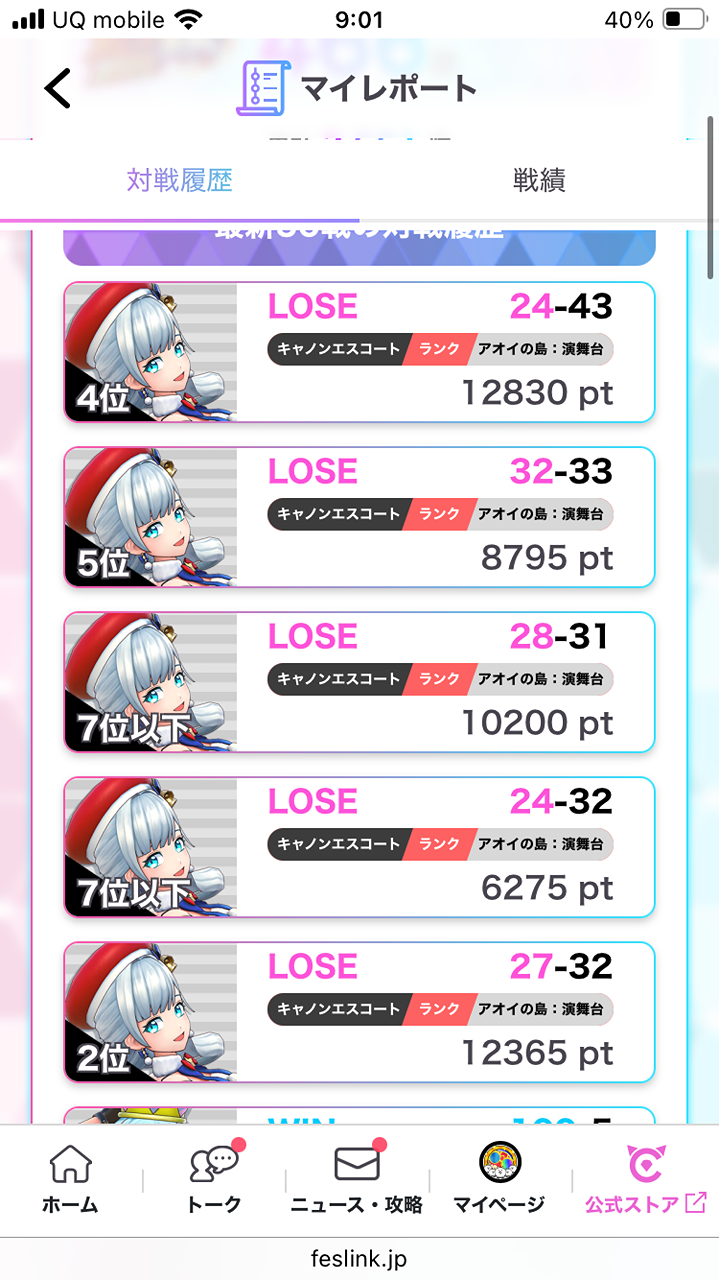719x1280 pixels.
Task: Open the トーク tab
Action: pyautogui.click(x=214, y=1180)
